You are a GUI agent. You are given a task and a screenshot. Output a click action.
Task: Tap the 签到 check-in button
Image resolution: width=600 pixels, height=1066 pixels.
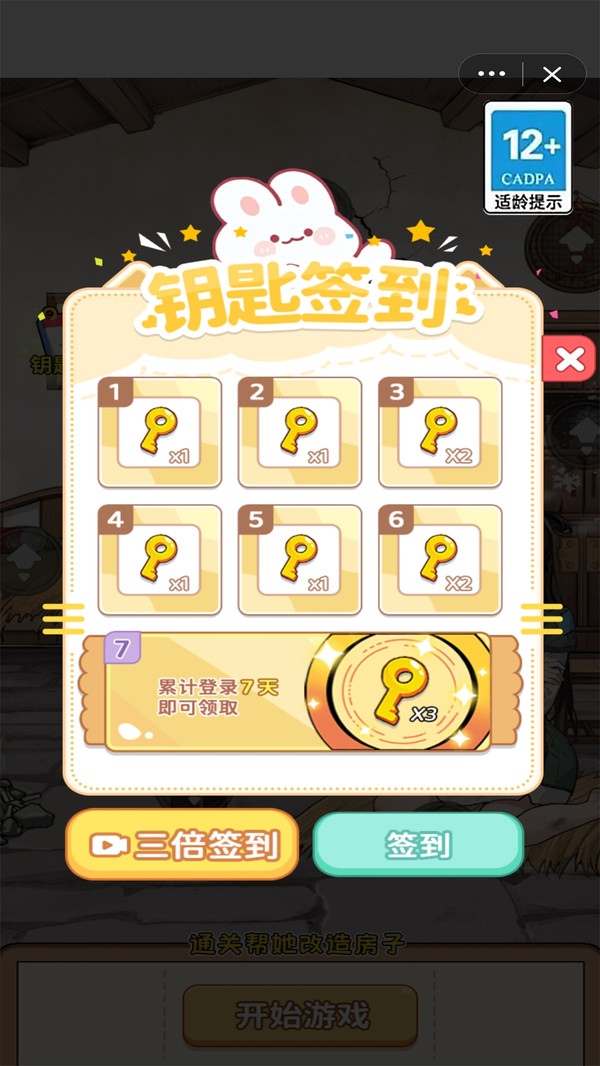coord(418,844)
